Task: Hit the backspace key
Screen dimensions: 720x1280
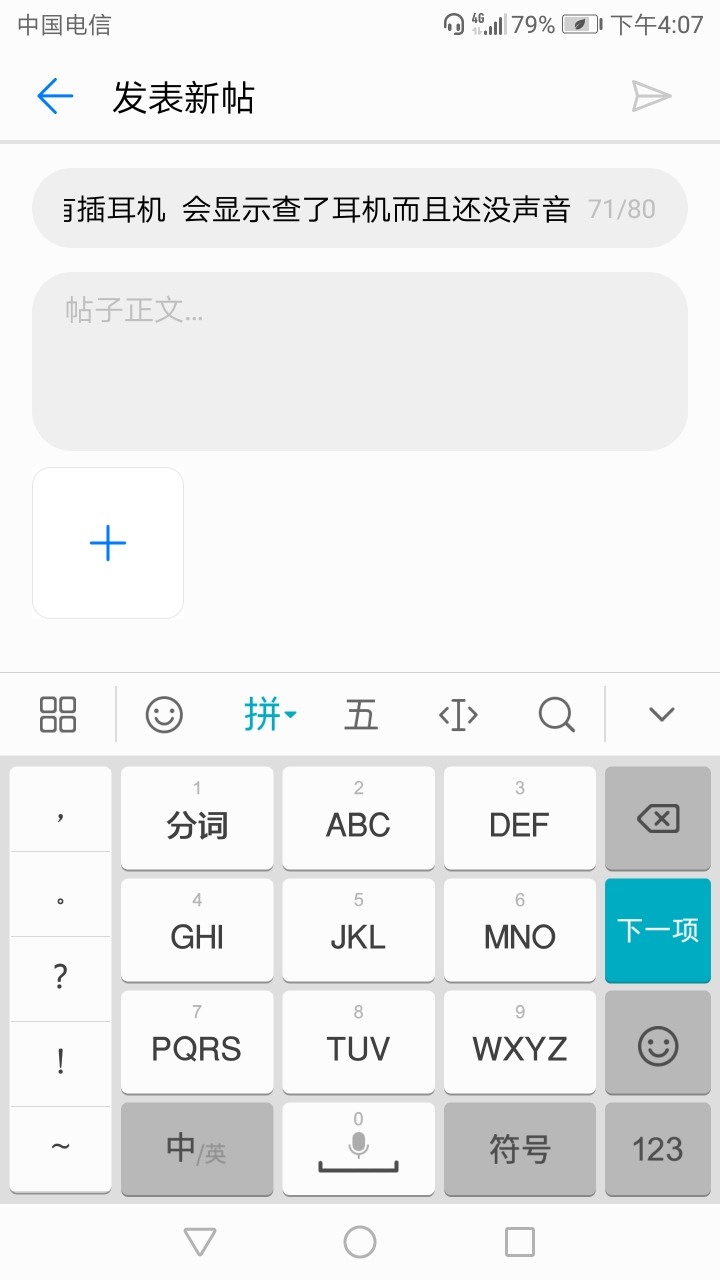Action: click(x=657, y=819)
